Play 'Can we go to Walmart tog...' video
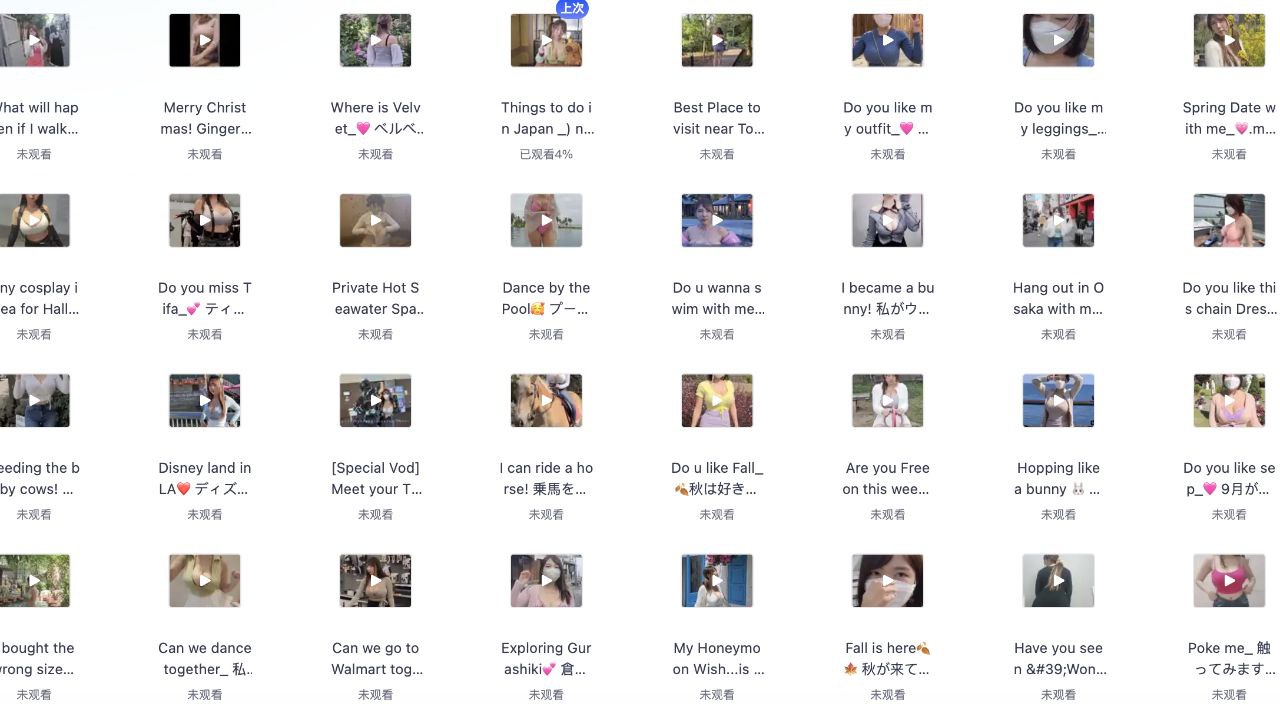The image size is (1280, 704). [x=376, y=580]
